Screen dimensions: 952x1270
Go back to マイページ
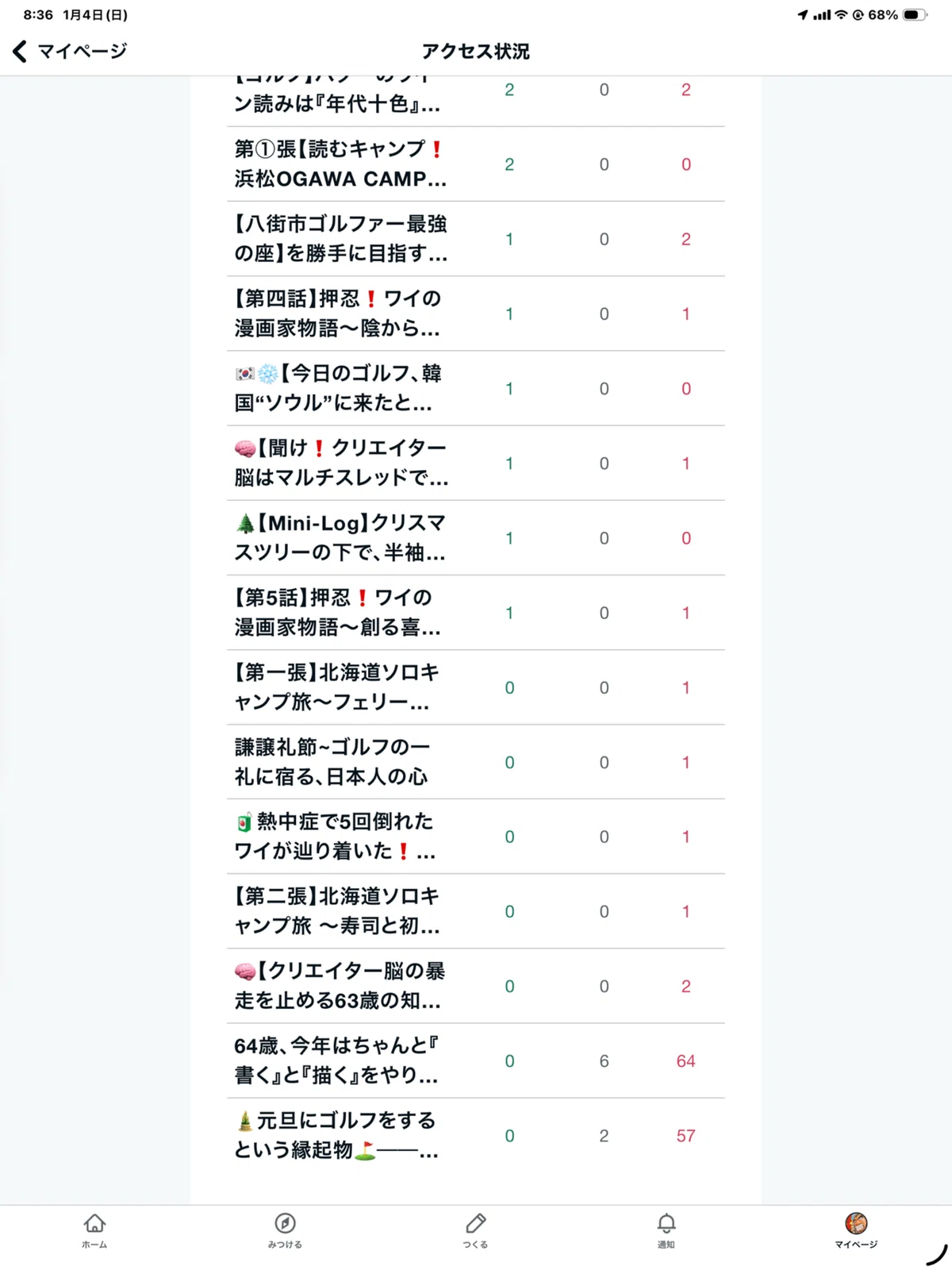pos(70,52)
